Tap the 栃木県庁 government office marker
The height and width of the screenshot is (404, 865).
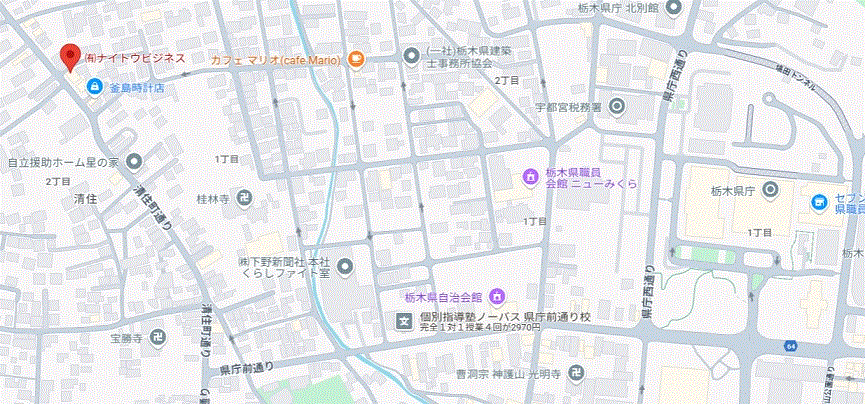(x=770, y=190)
